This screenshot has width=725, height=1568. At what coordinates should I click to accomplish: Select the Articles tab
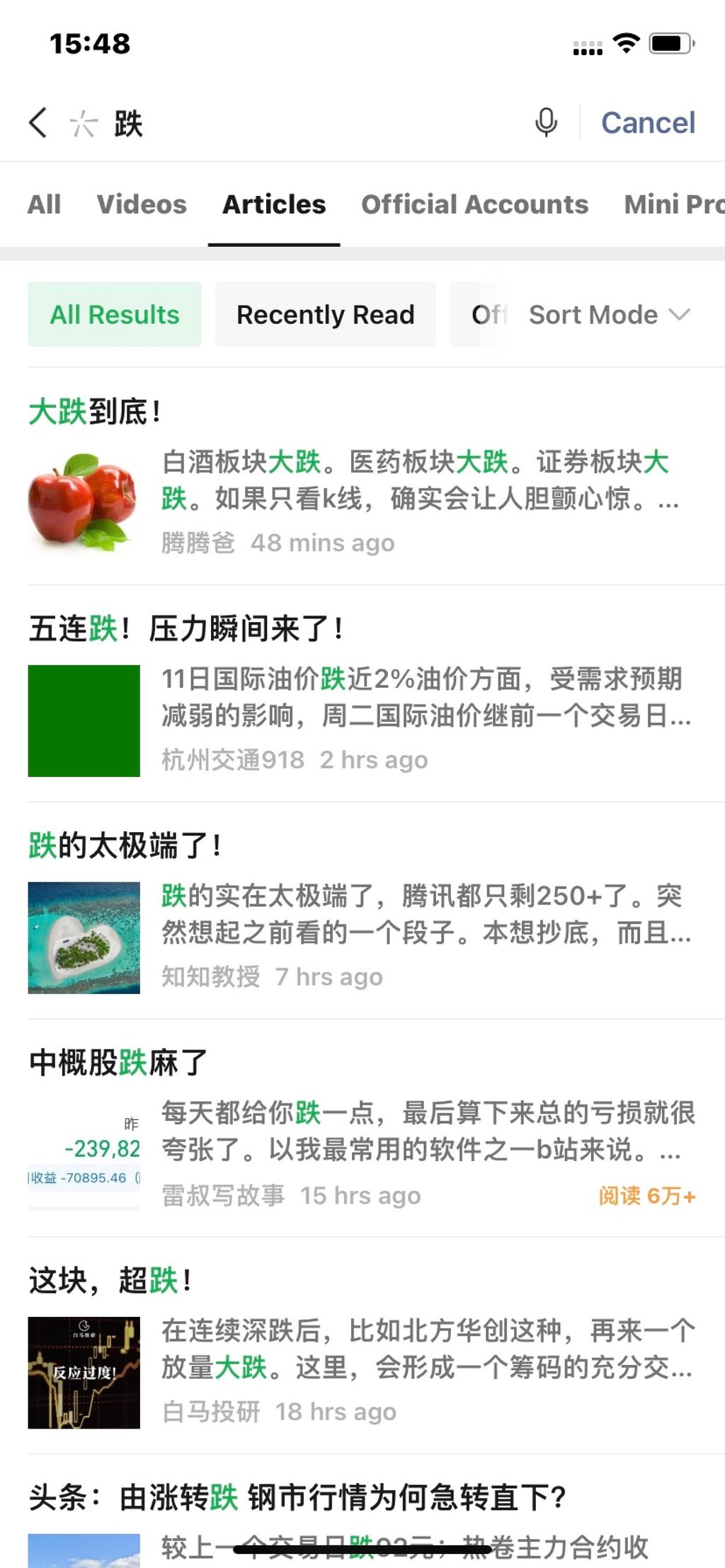click(274, 204)
